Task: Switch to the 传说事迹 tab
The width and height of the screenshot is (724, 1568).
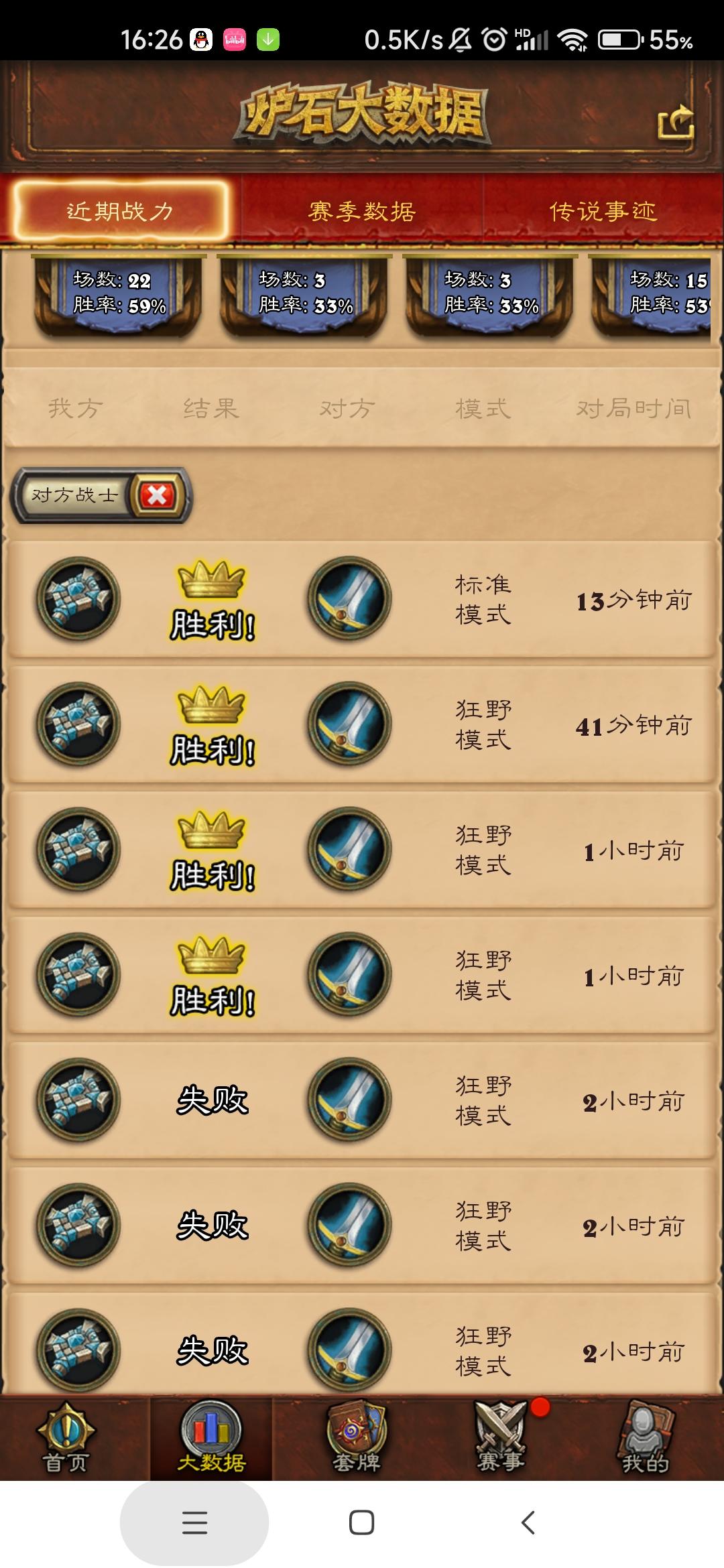Action: click(603, 212)
